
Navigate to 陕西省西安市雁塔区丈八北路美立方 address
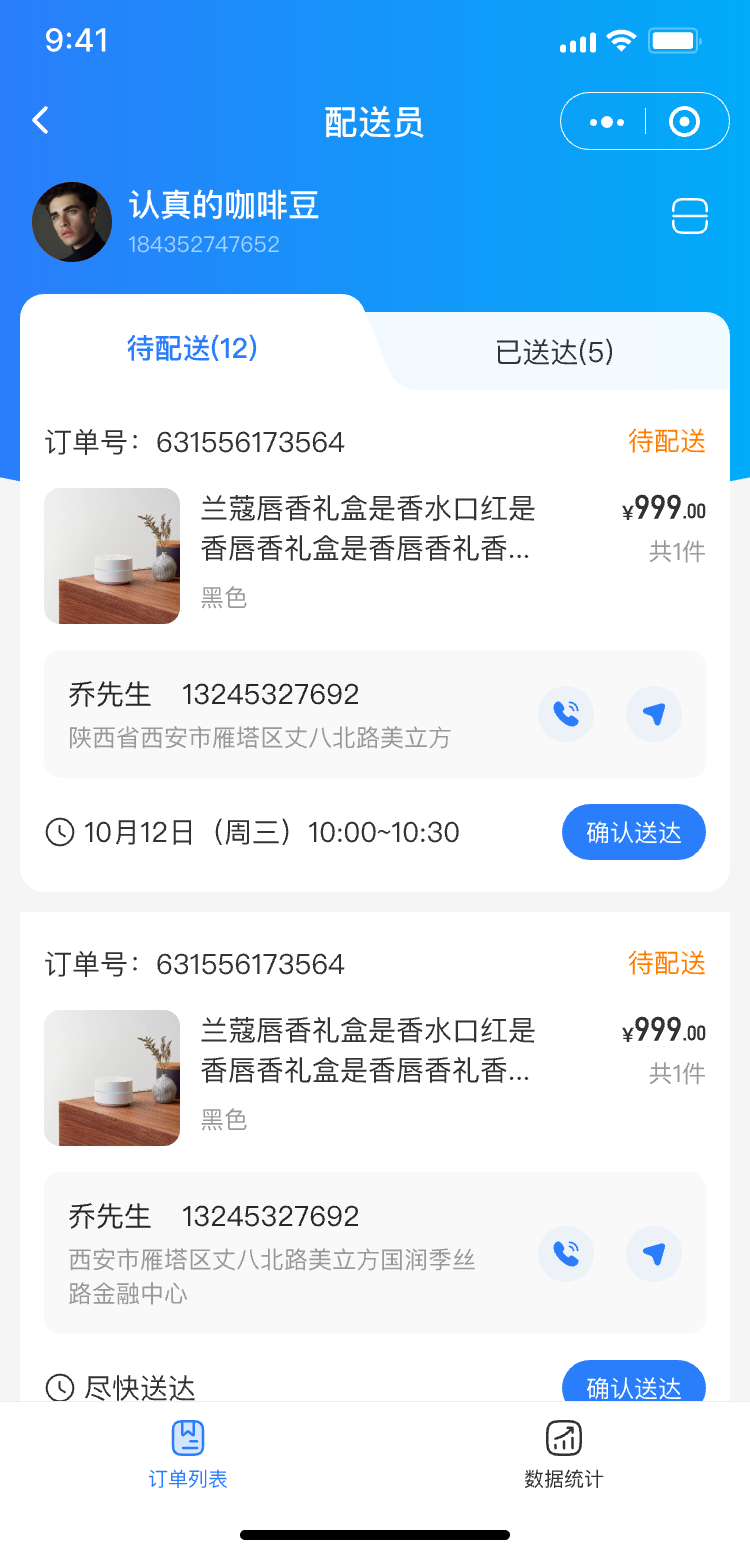pyautogui.click(x=654, y=714)
